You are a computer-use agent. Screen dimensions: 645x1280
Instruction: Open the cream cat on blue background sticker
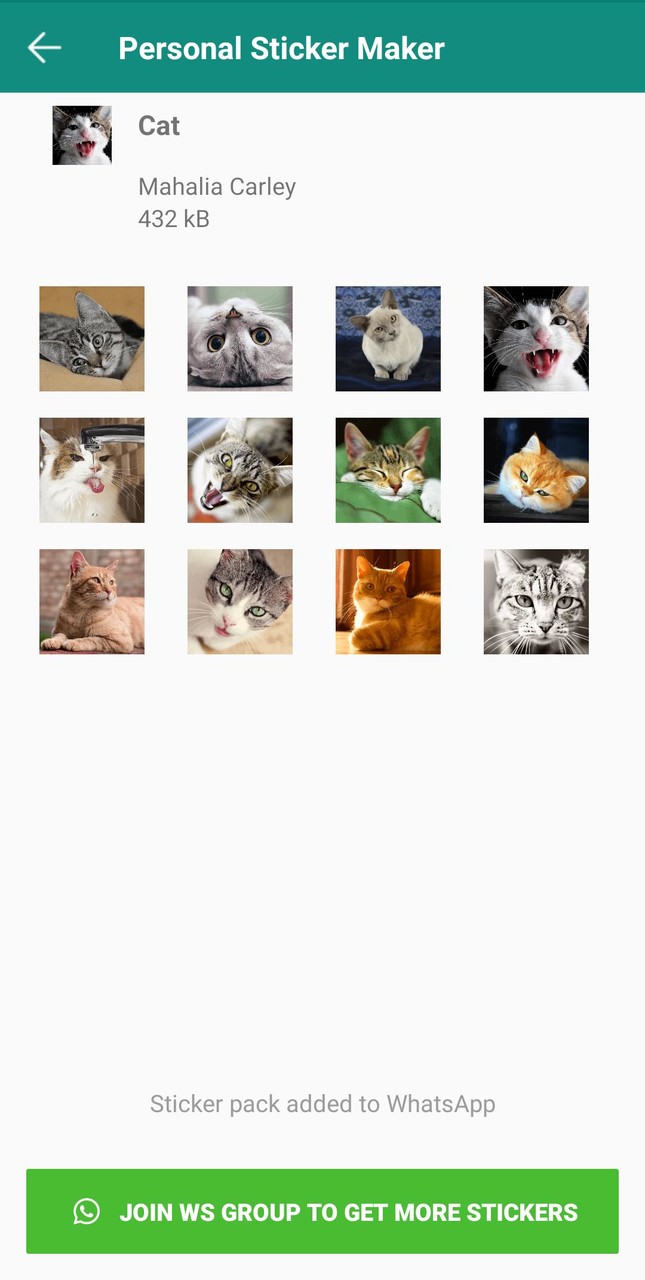(388, 338)
